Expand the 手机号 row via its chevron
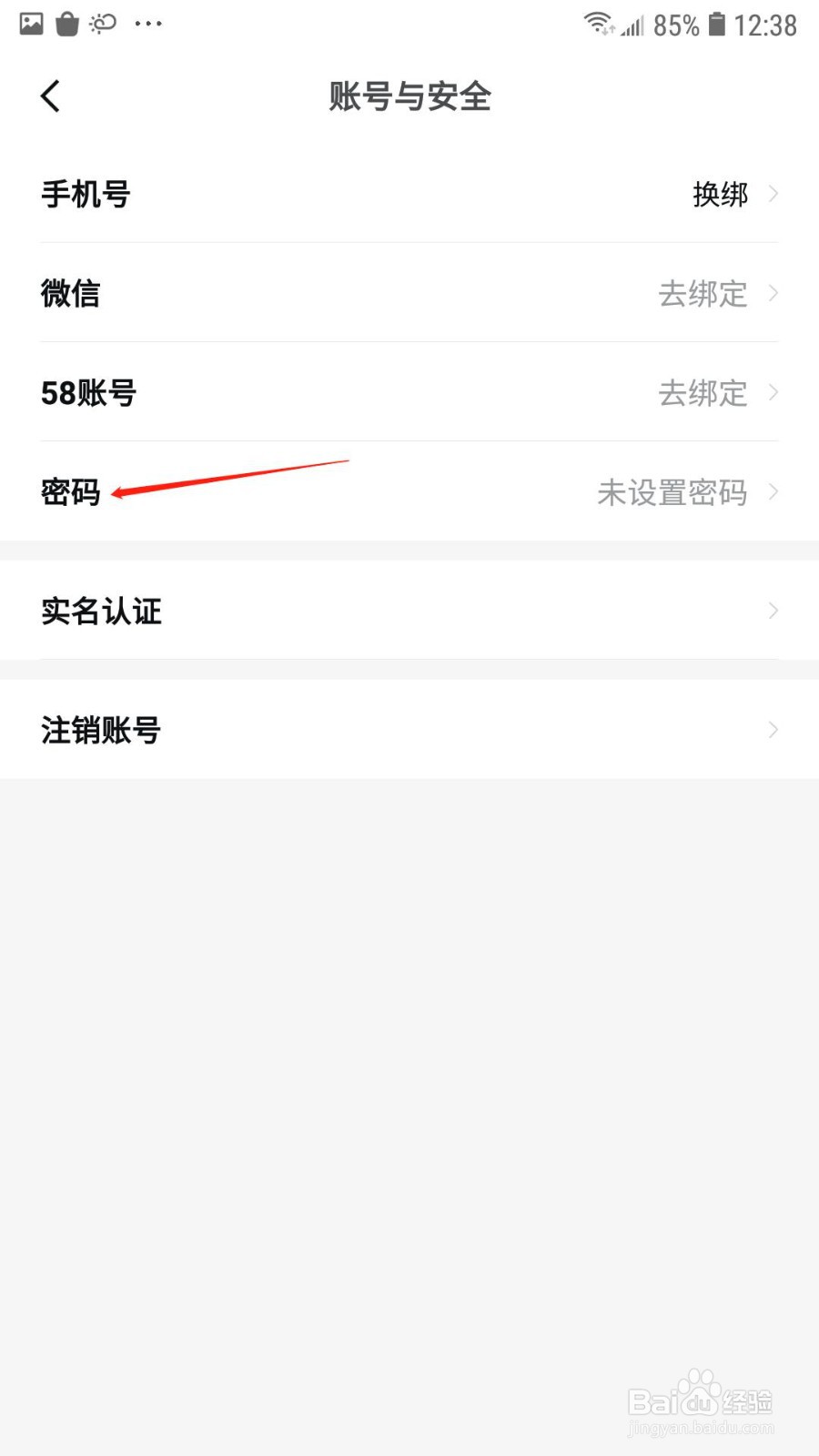The image size is (819, 1456). (x=773, y=194)
